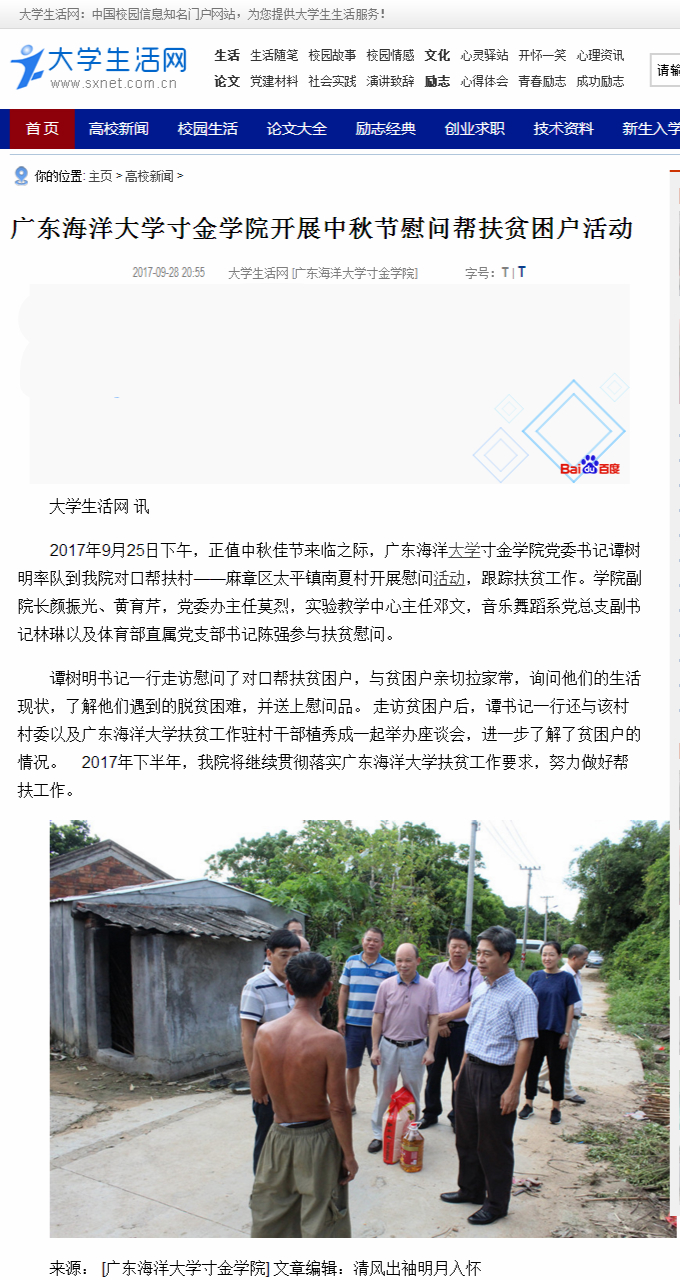Open the 生活随笔 link
Screen dimensions: 680x1280
click(274, 56)
